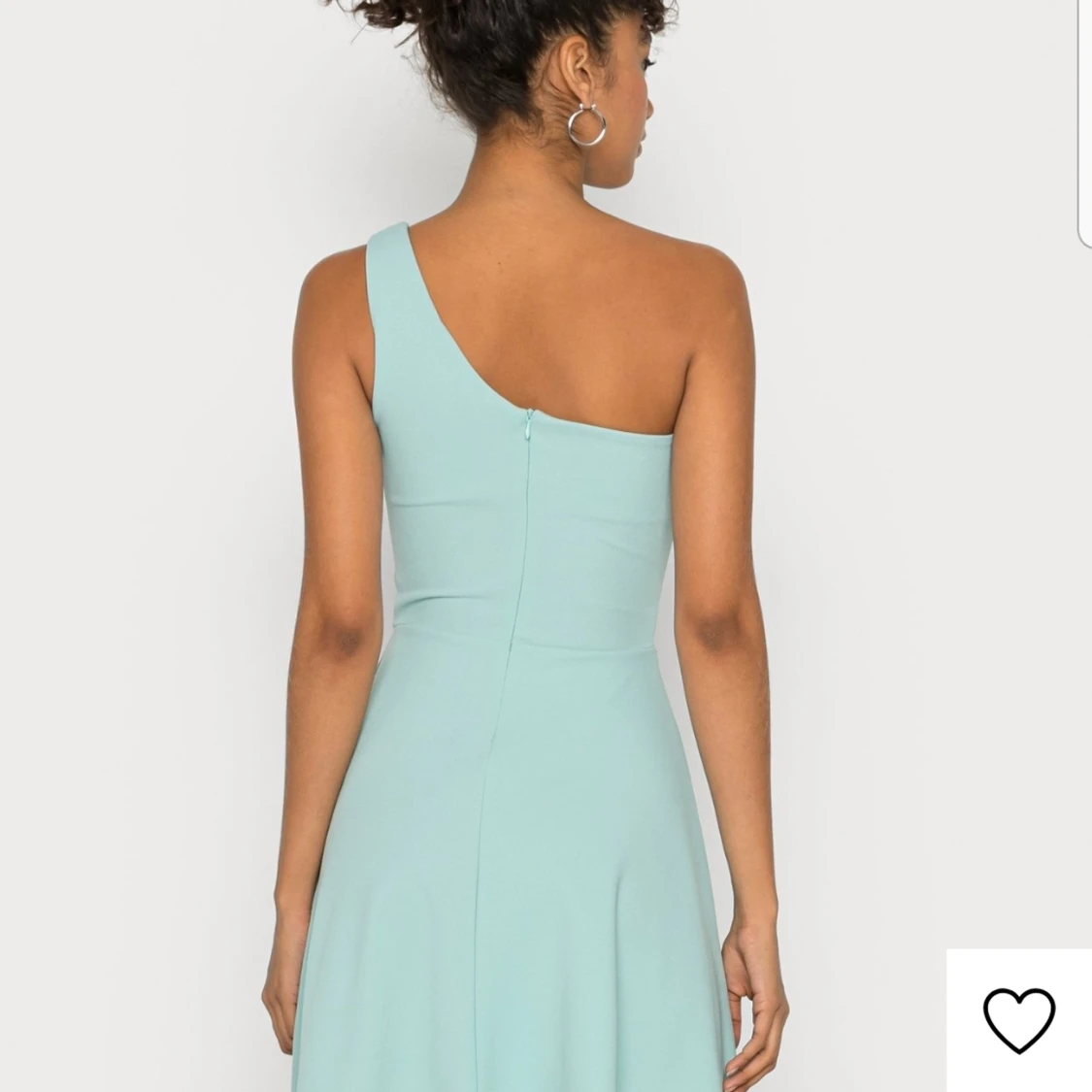1092x1092 pixels.
Task: Add the dress to wishlist with heart icon
Action: pos(1018,1019)
